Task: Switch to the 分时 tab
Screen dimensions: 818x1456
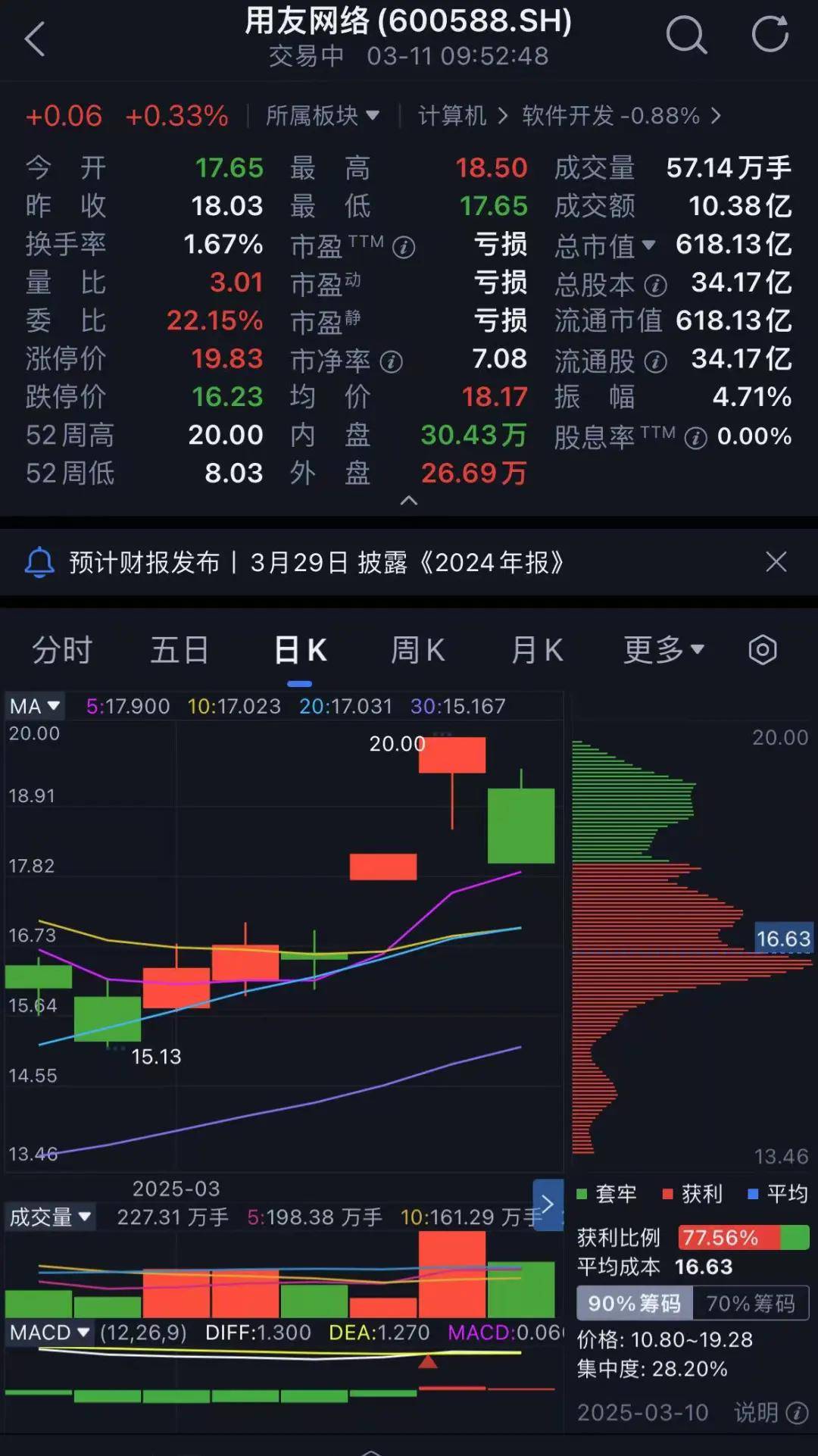Action: [61, 650]
